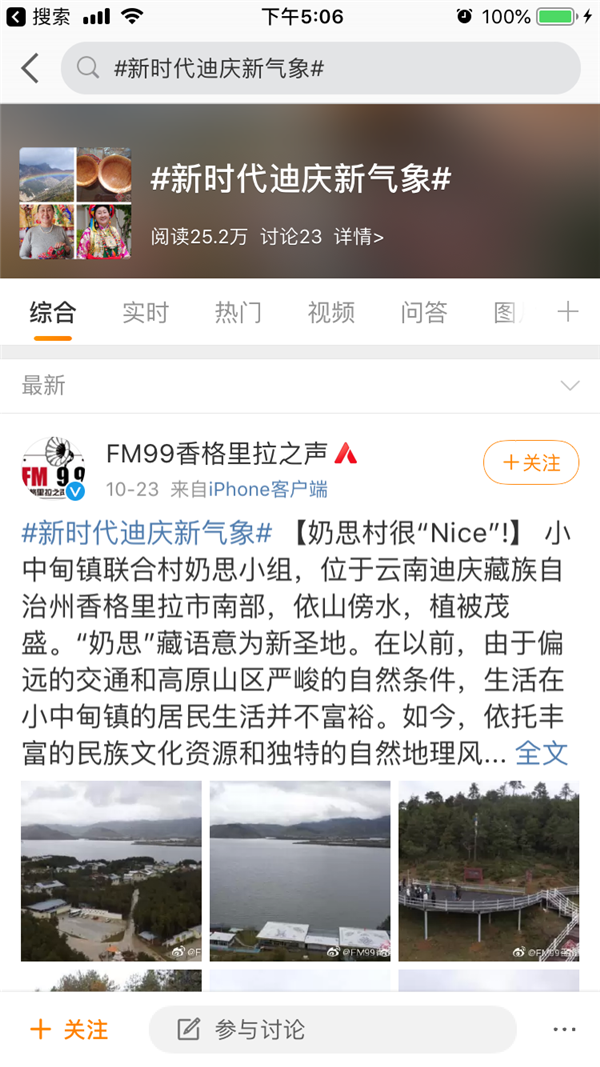
Task: Switch to the 实时 tab
Action: click(x=145, y=312)
